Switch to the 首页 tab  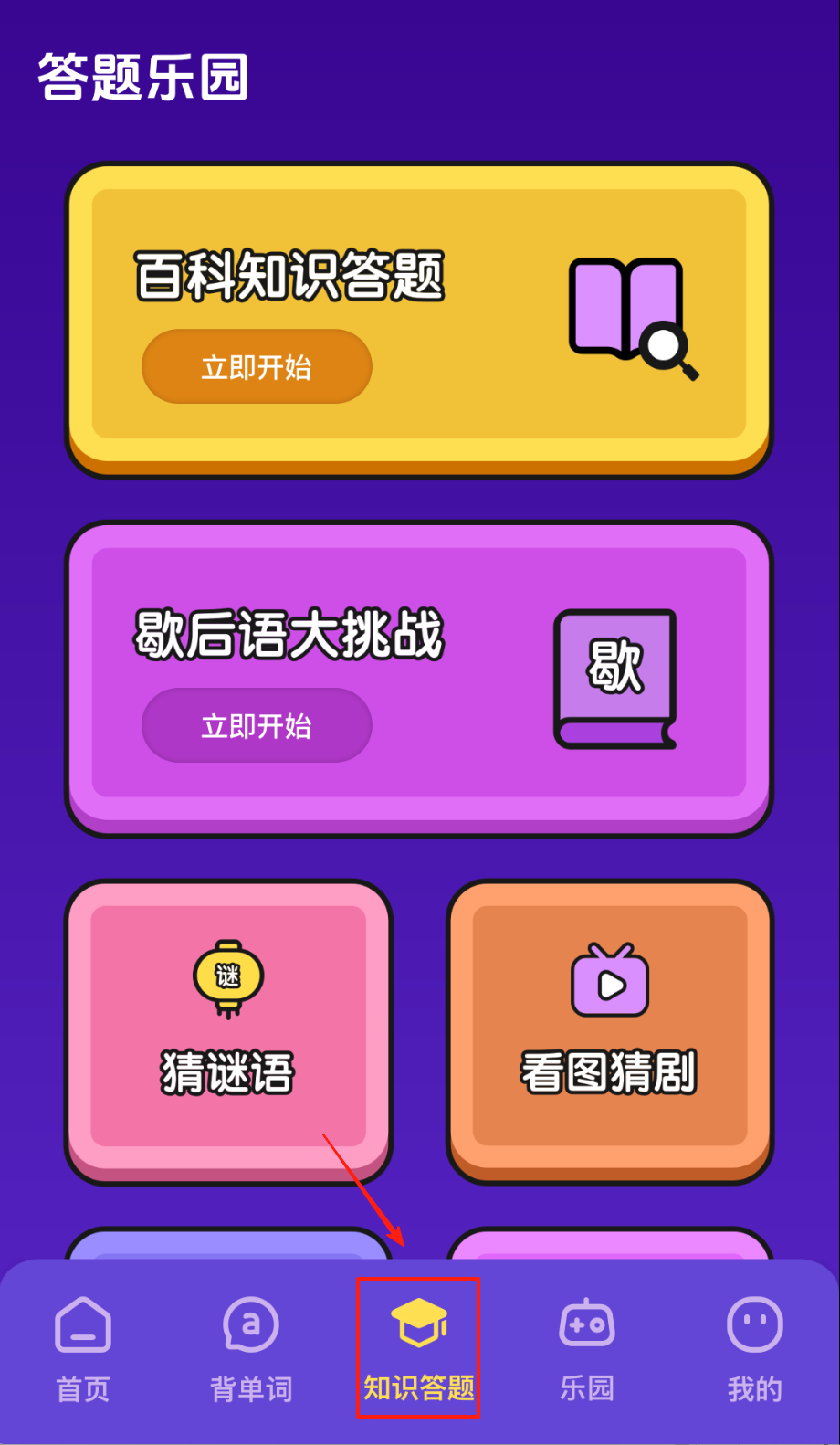(x=83, y=1348)
